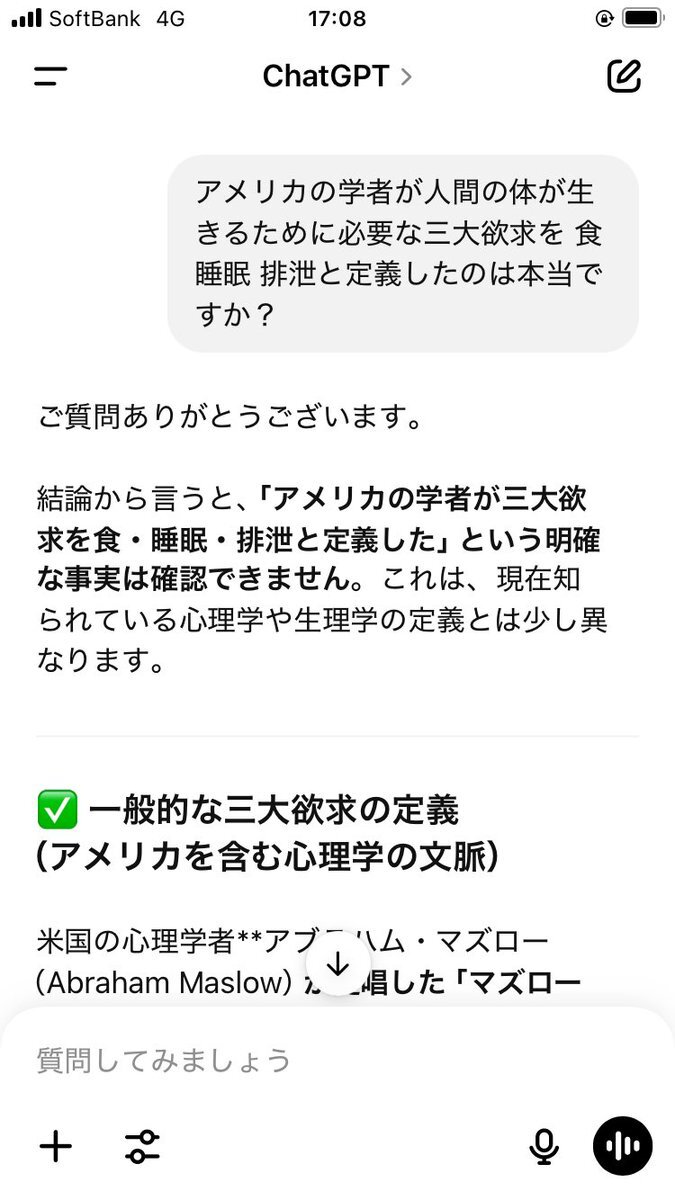Open the ChatGPT model selector

point(337,76)
